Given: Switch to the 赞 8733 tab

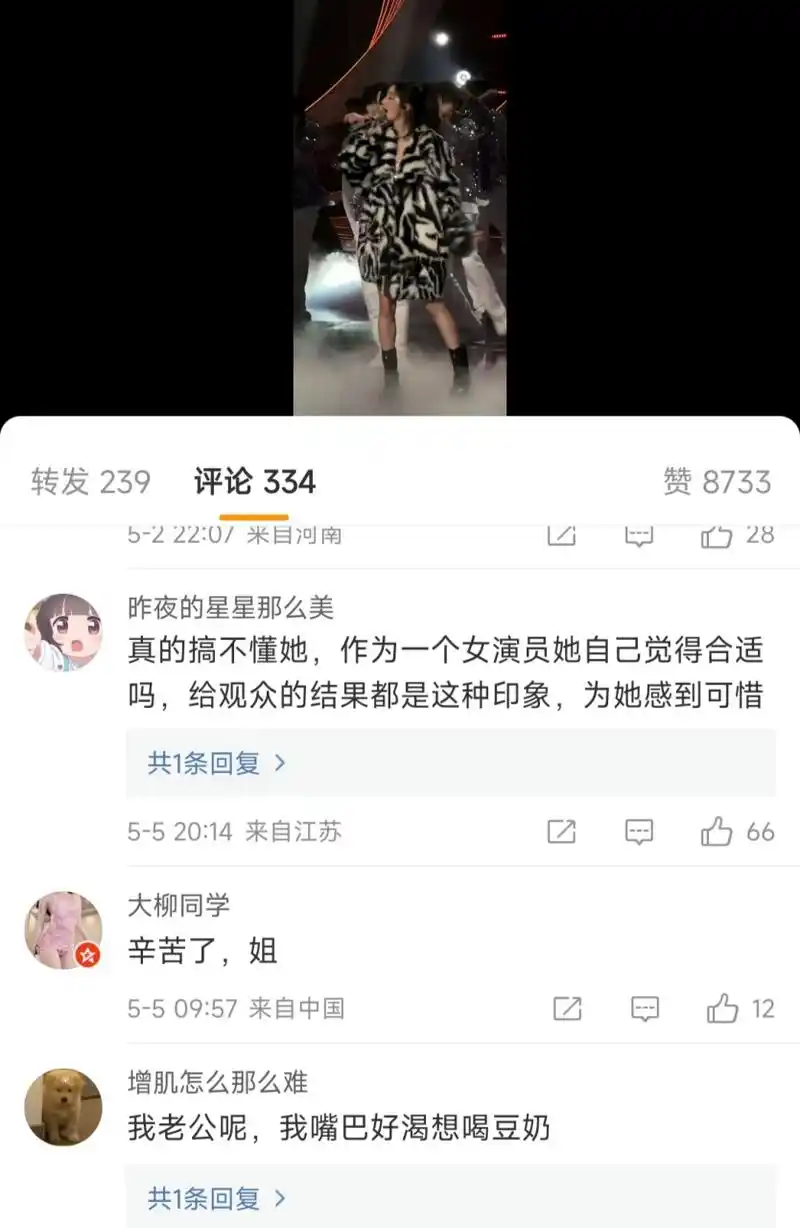Looking at the screenshot, I should pos(719,481).
